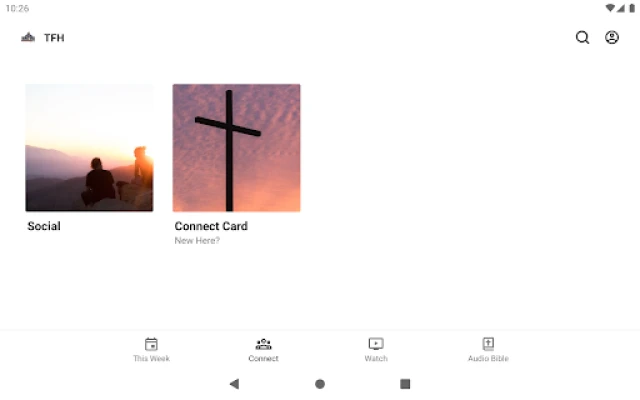Open the Connect Card tile
640x400 pixels.
(236, 148)
